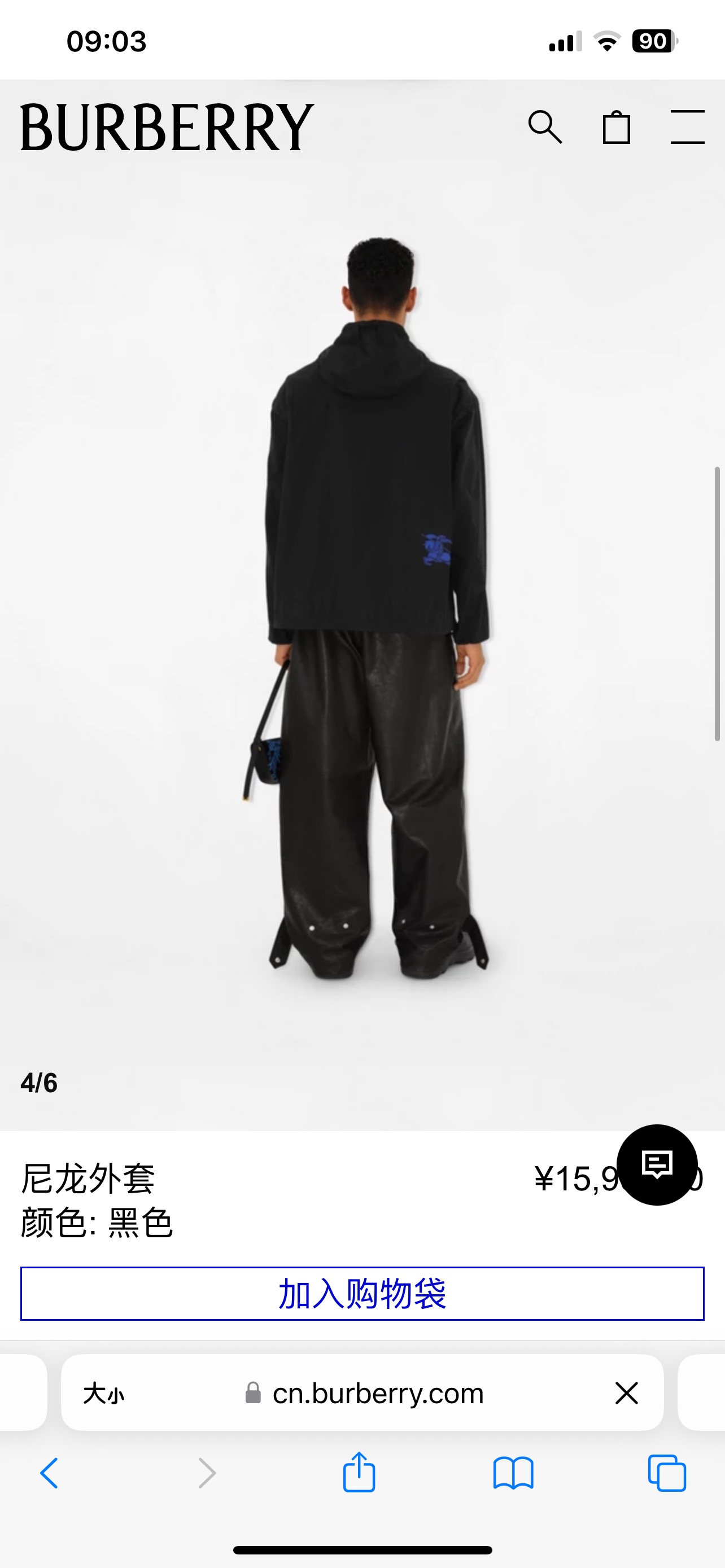
Task: Stop loading the page with the X
Action: (626, 1393)
